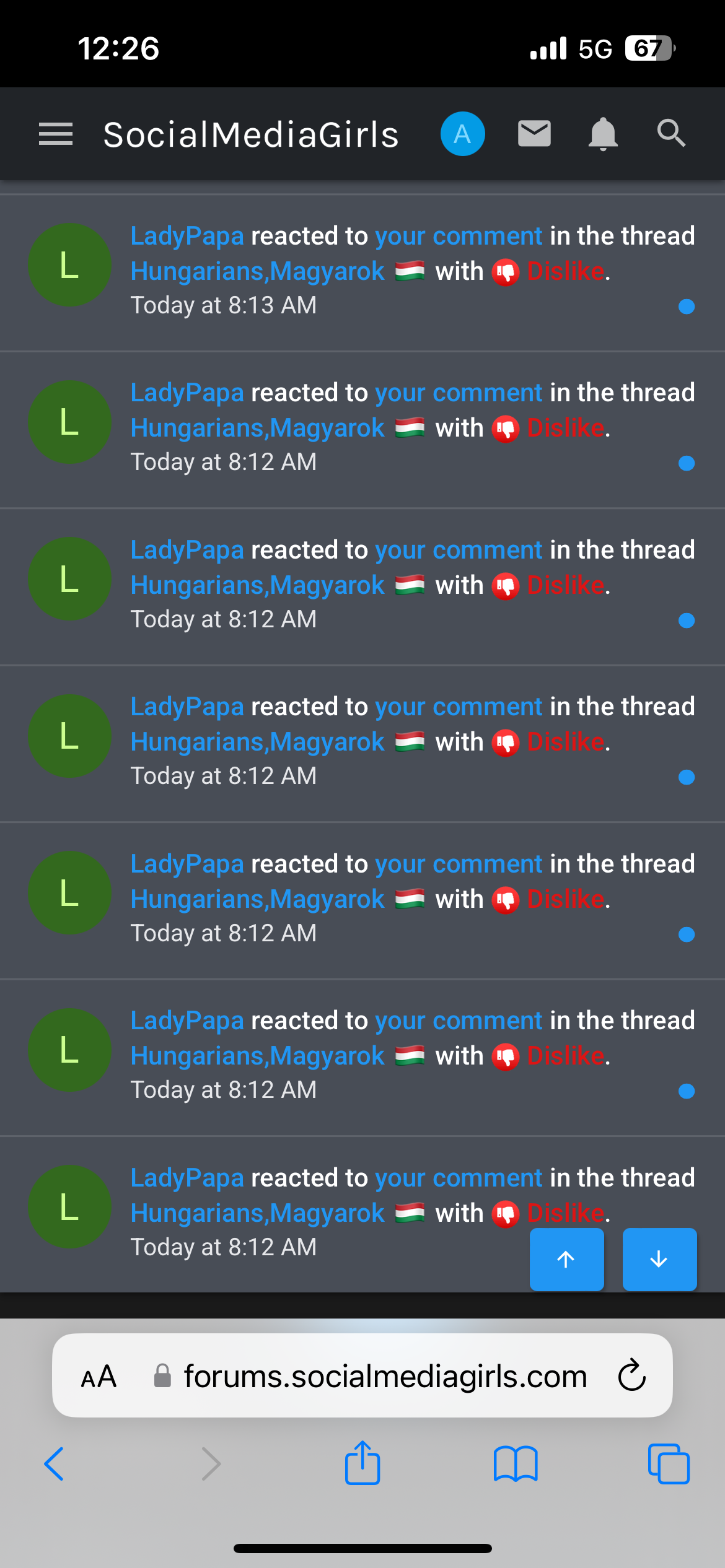The image size is (725, 1568).
Task: Open "your comment" link in the 8:13 AM alert
Action: [459, 236]
